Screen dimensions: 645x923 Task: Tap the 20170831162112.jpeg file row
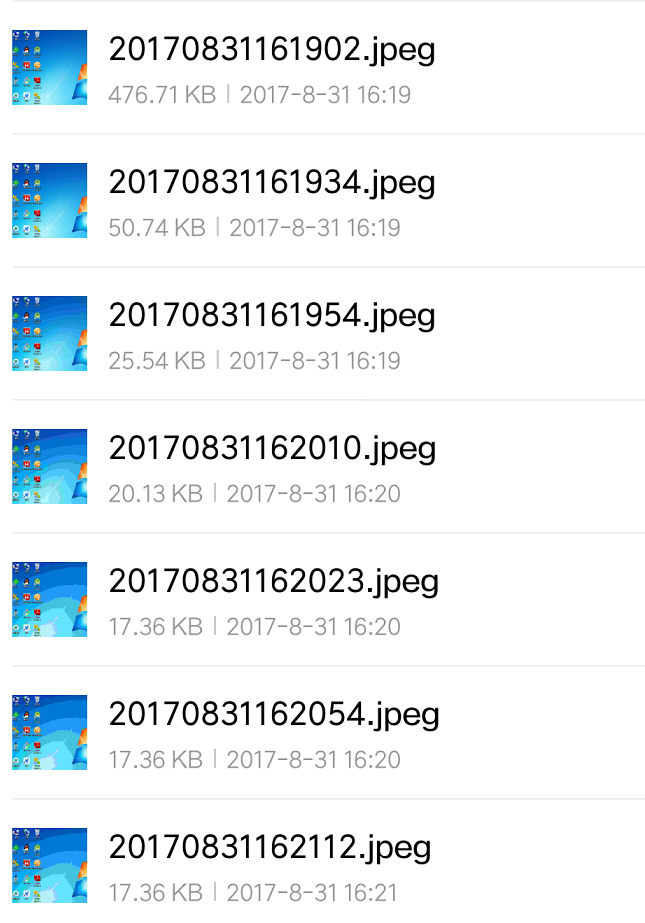point(272,848)
